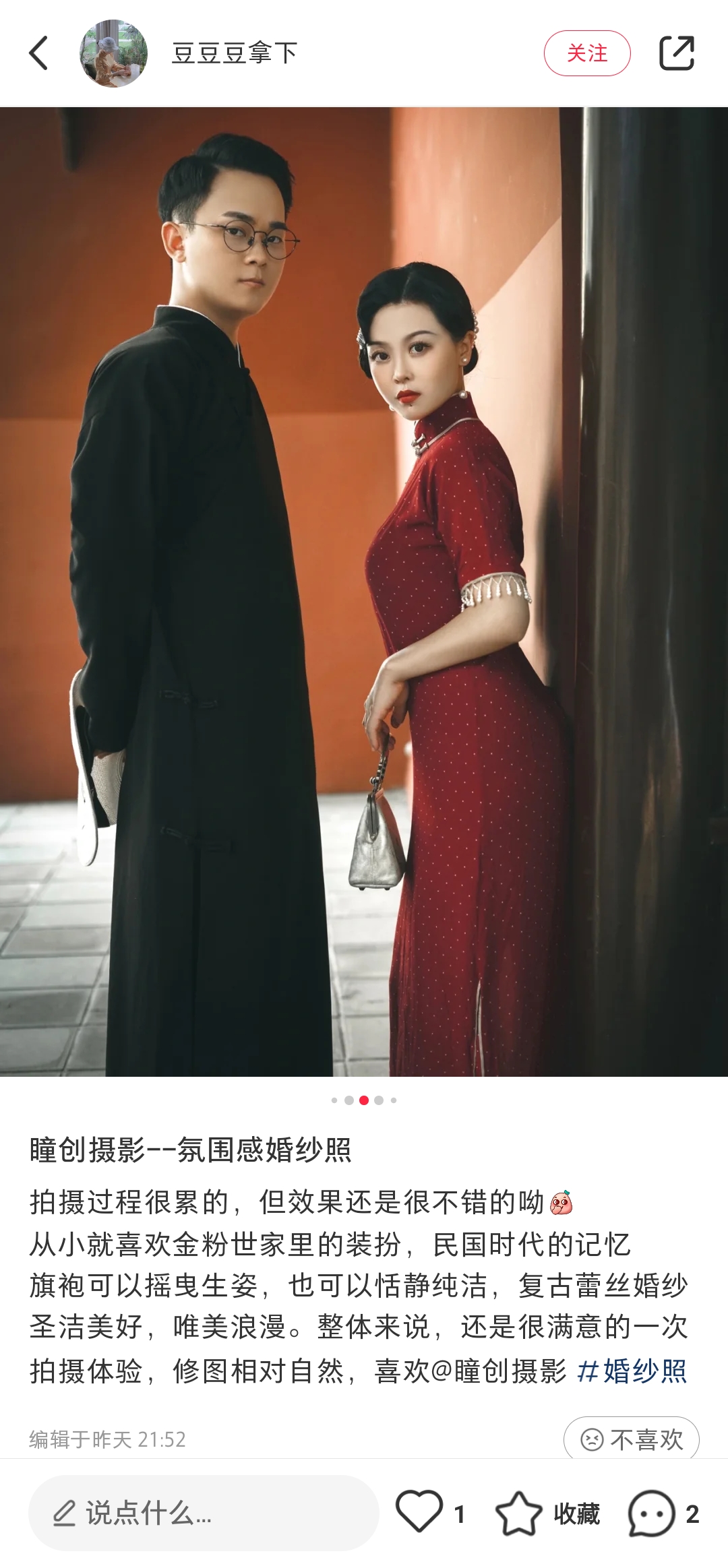728x1568 pixels.
Task: Open 豆豆豆拿下's profile avatar
Action: tap(113, 53)
